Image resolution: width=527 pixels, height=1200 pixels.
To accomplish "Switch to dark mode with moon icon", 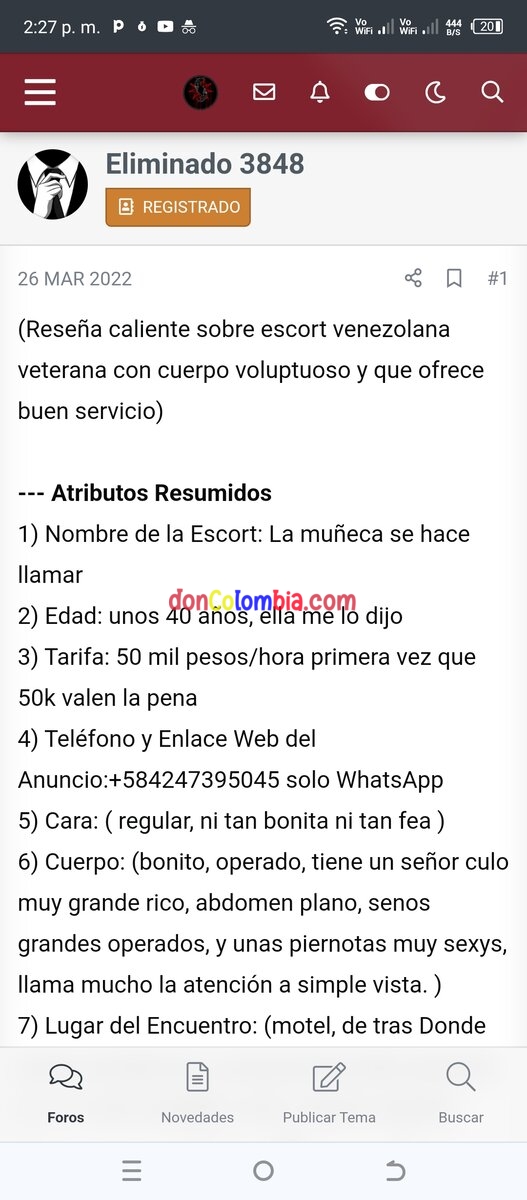I will [435, 92].
